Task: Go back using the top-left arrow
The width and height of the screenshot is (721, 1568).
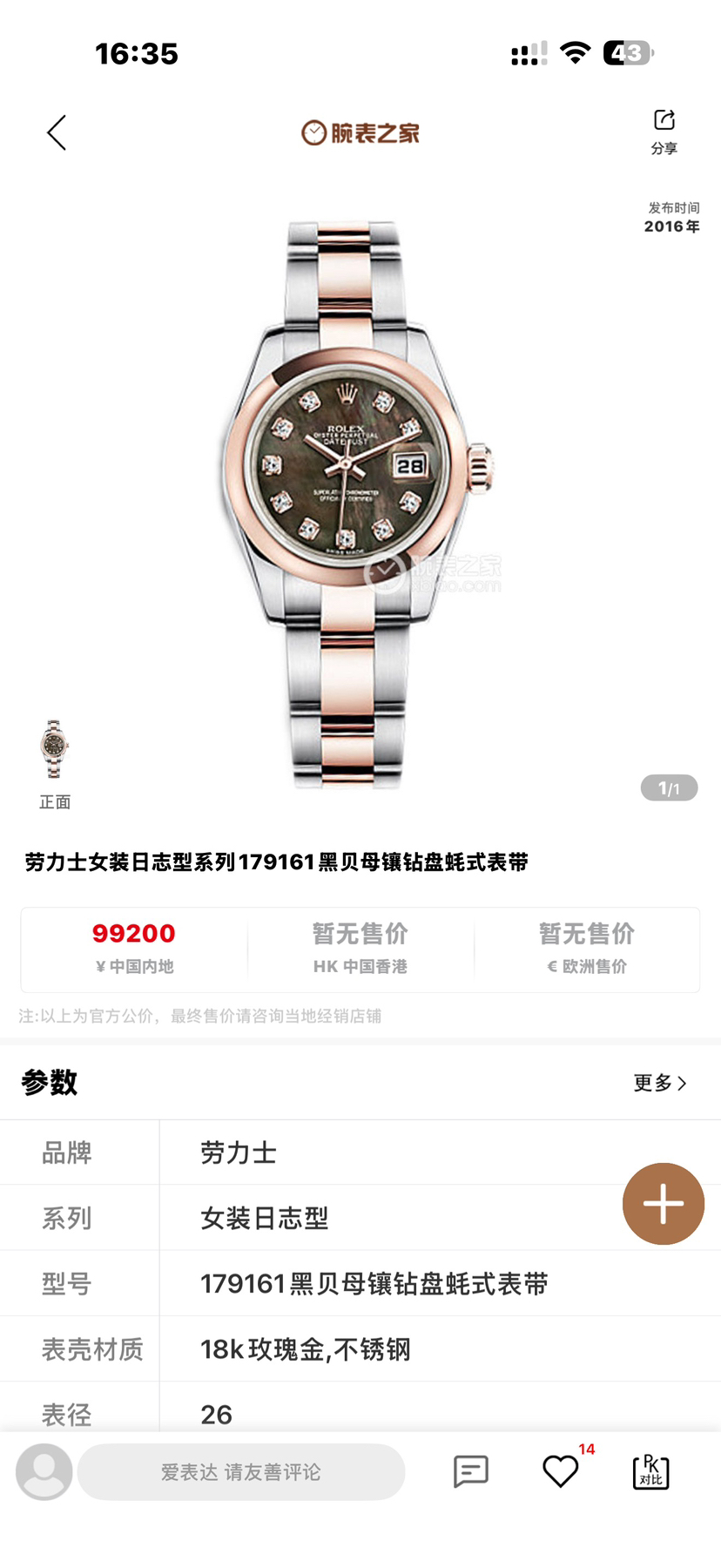Action: (x=57, y=133)
